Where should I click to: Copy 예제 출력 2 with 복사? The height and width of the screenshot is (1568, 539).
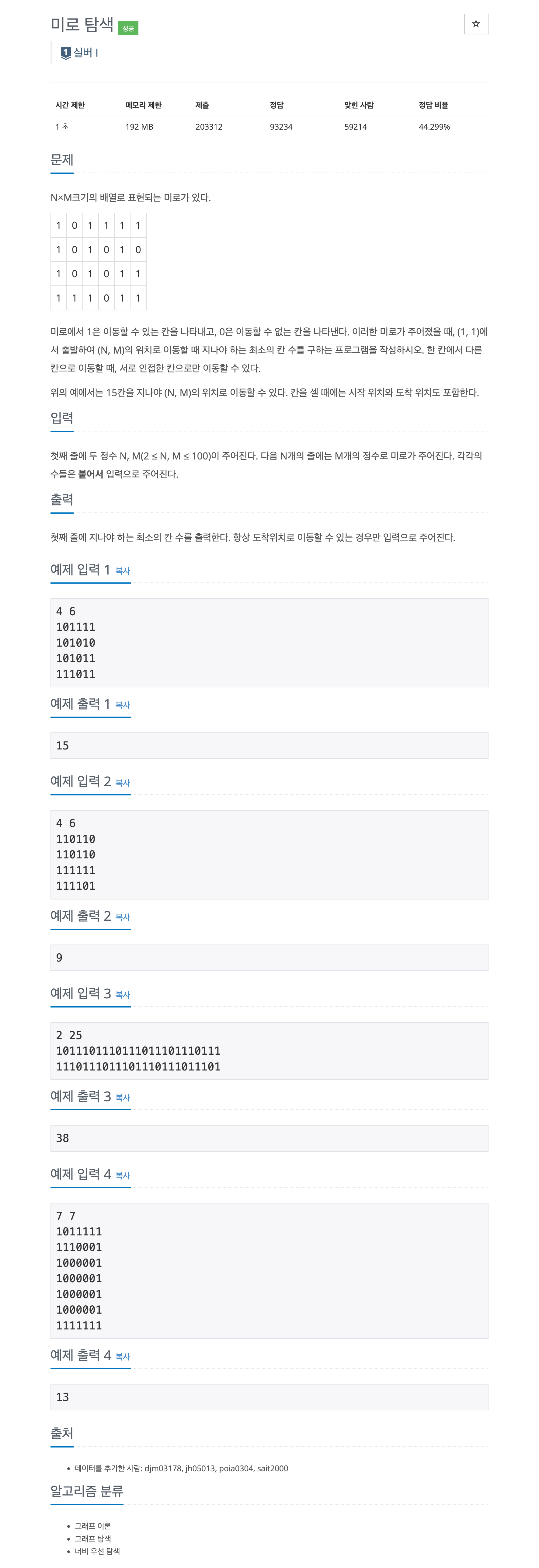click(x=122, y=917)
